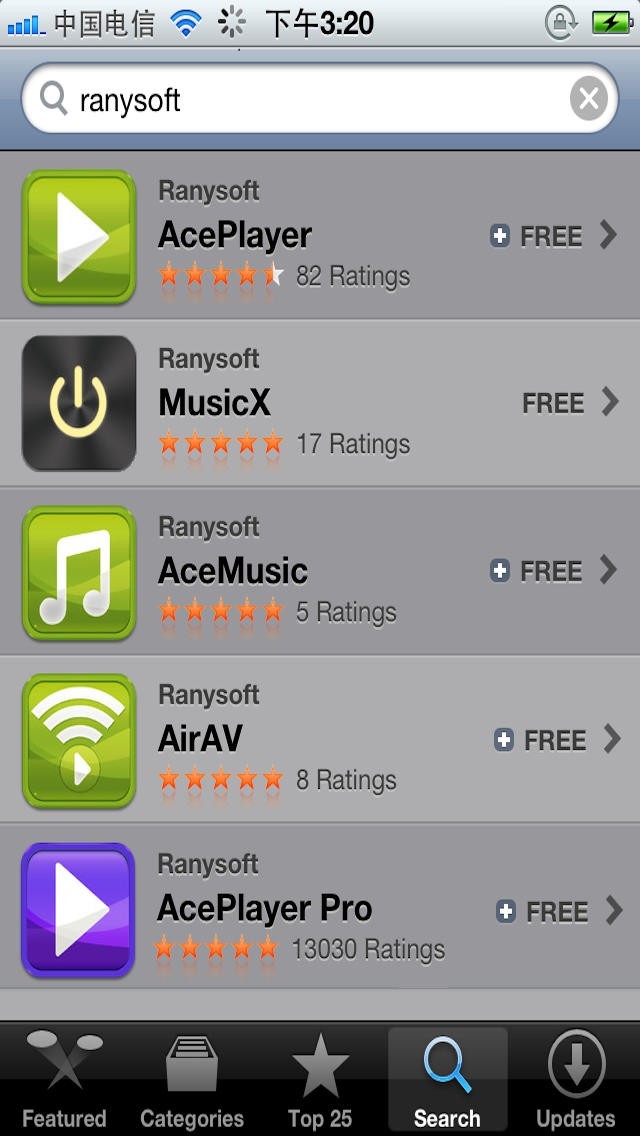The image size is (640, 1136).
Task: Switch to the Categories tab
Action: [x=192, y=1080]
